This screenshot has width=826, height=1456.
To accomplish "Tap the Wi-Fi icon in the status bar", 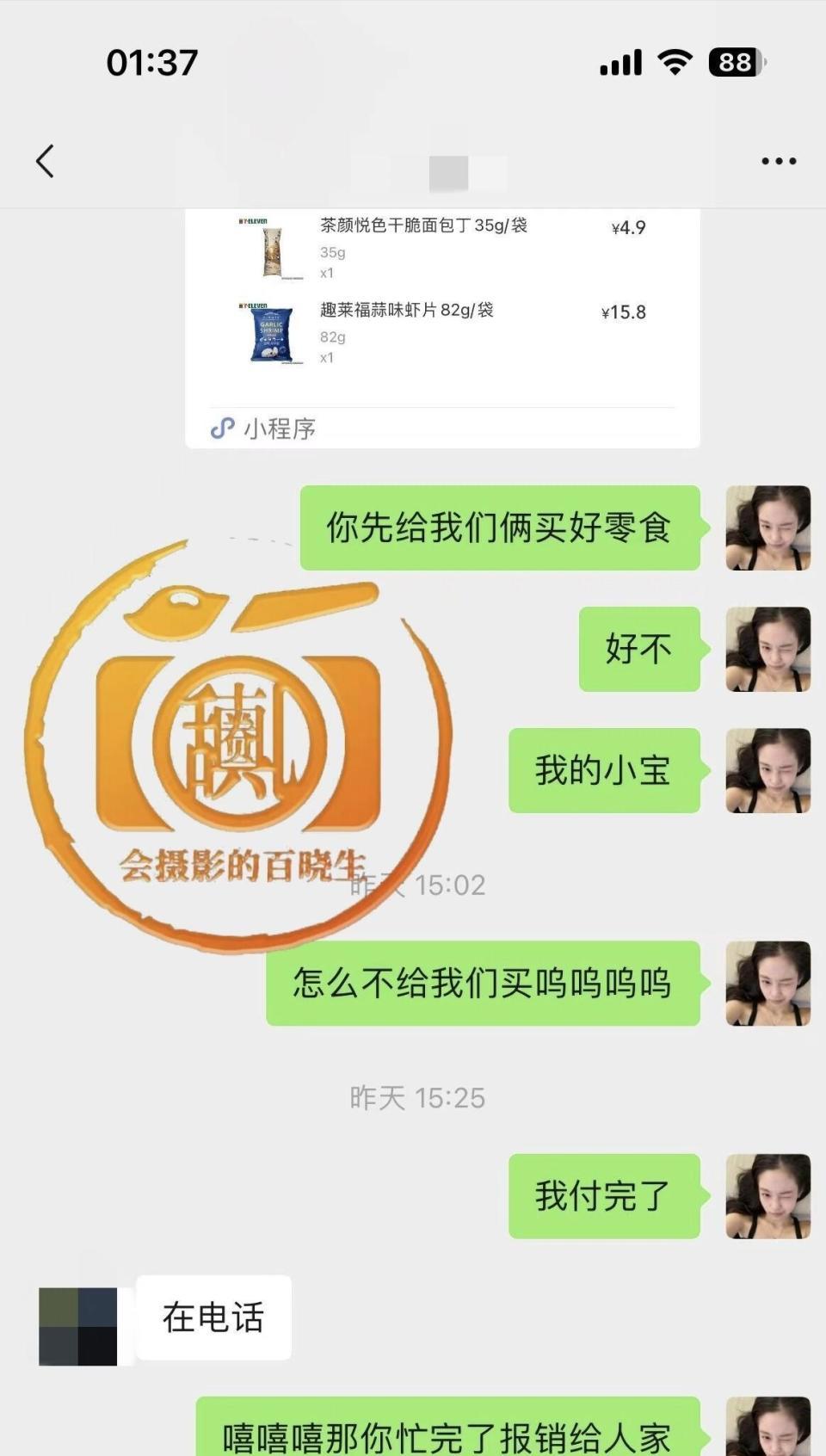I will point(674,60).
